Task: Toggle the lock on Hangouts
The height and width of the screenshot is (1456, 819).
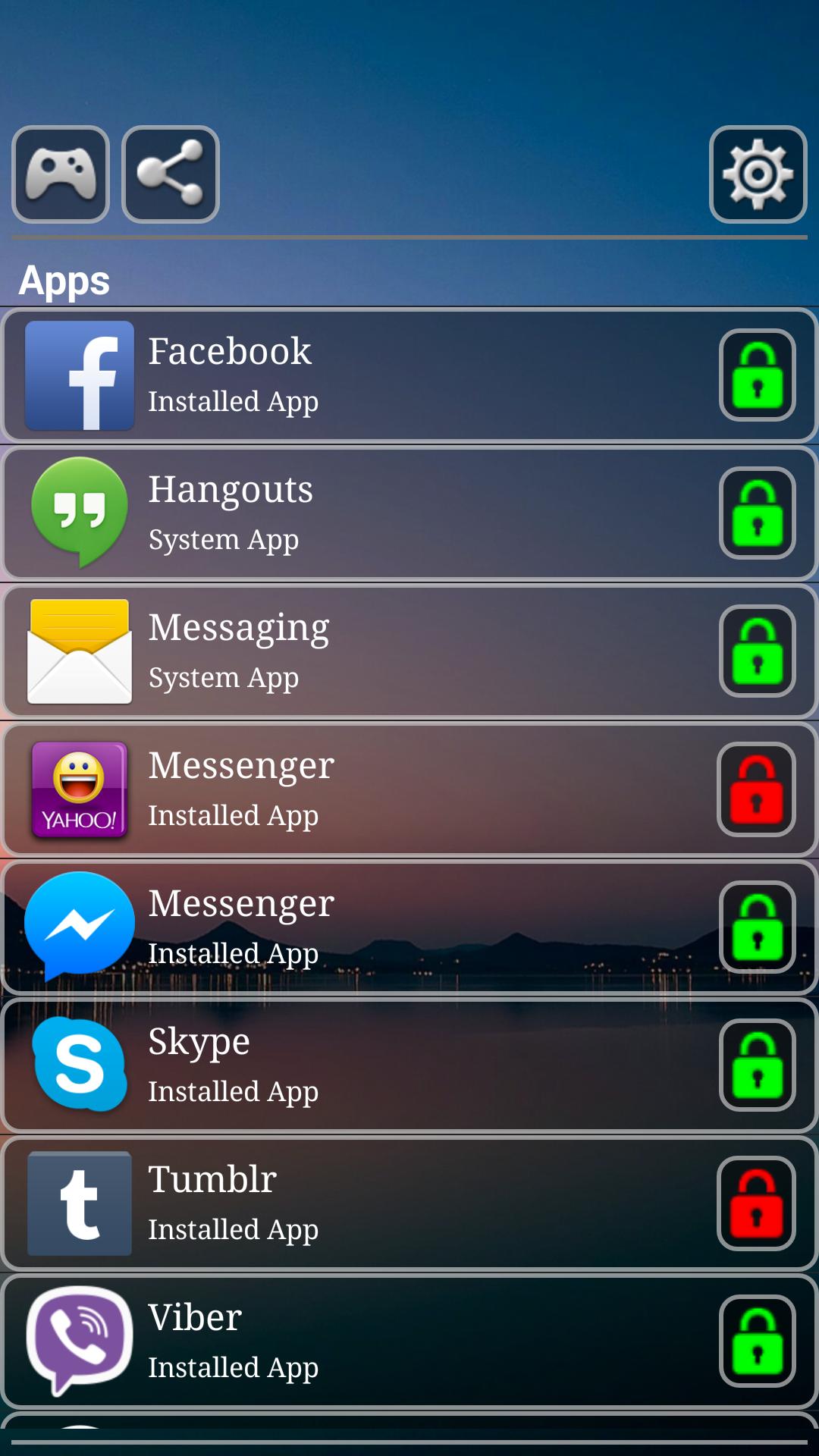Action: 757,513
